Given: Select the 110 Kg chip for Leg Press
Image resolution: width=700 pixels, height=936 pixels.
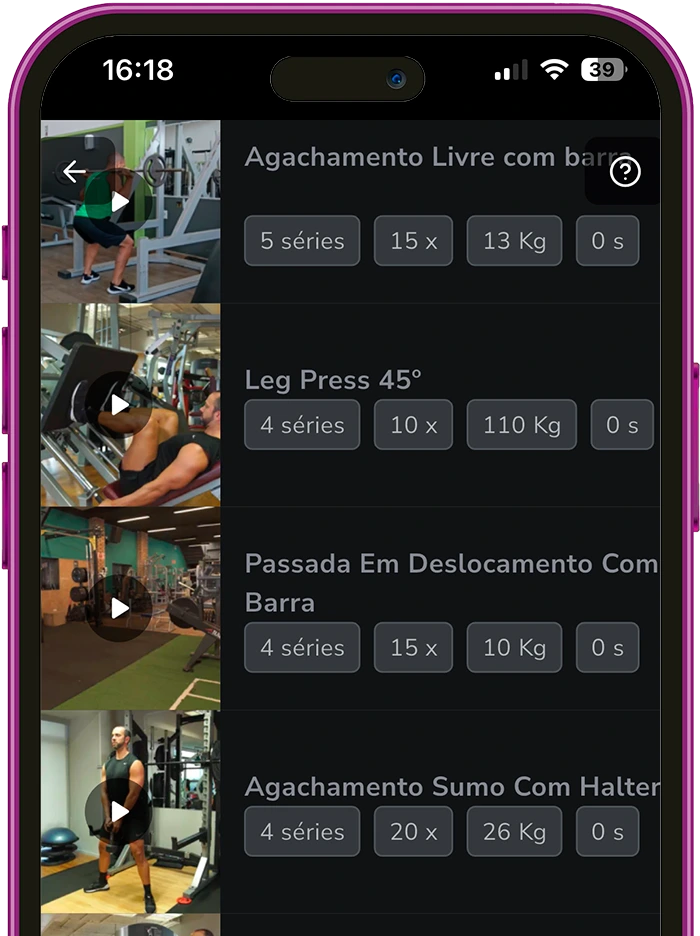Looking at the screenshot, I should (x=521, y=425).
